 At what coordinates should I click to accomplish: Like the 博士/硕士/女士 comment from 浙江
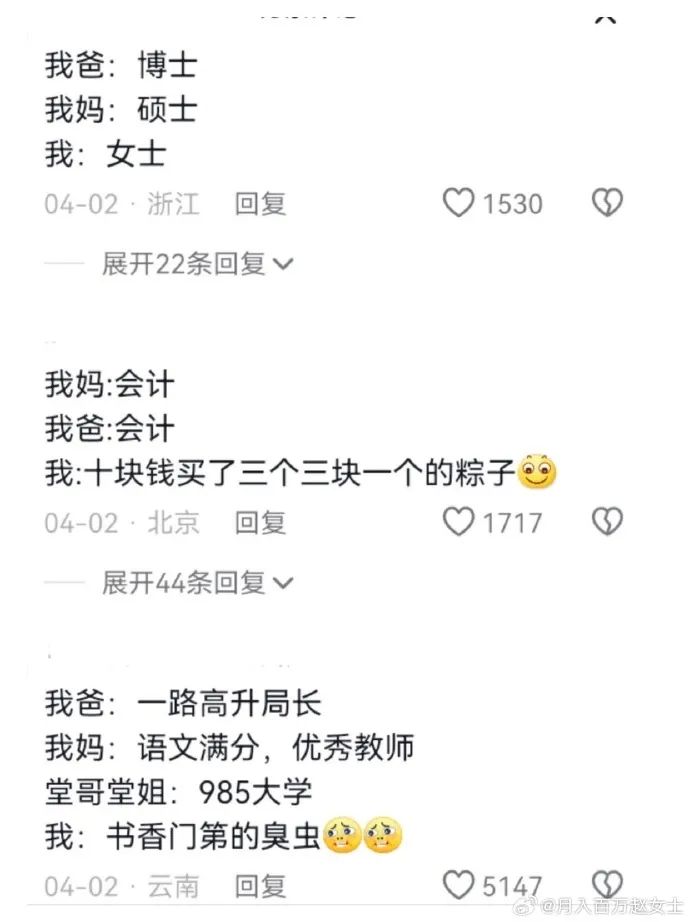click(459, 203)
